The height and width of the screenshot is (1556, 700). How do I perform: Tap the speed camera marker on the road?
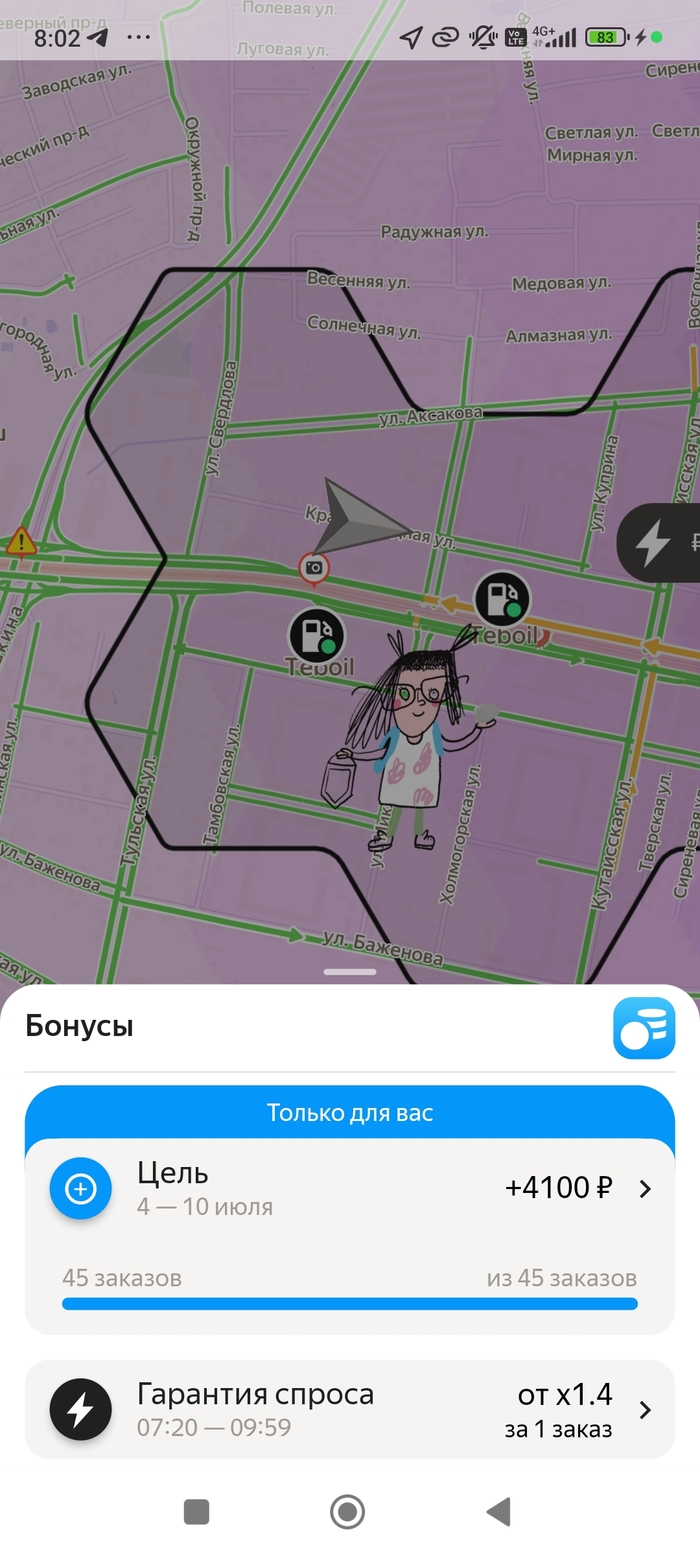coord(314,567)
